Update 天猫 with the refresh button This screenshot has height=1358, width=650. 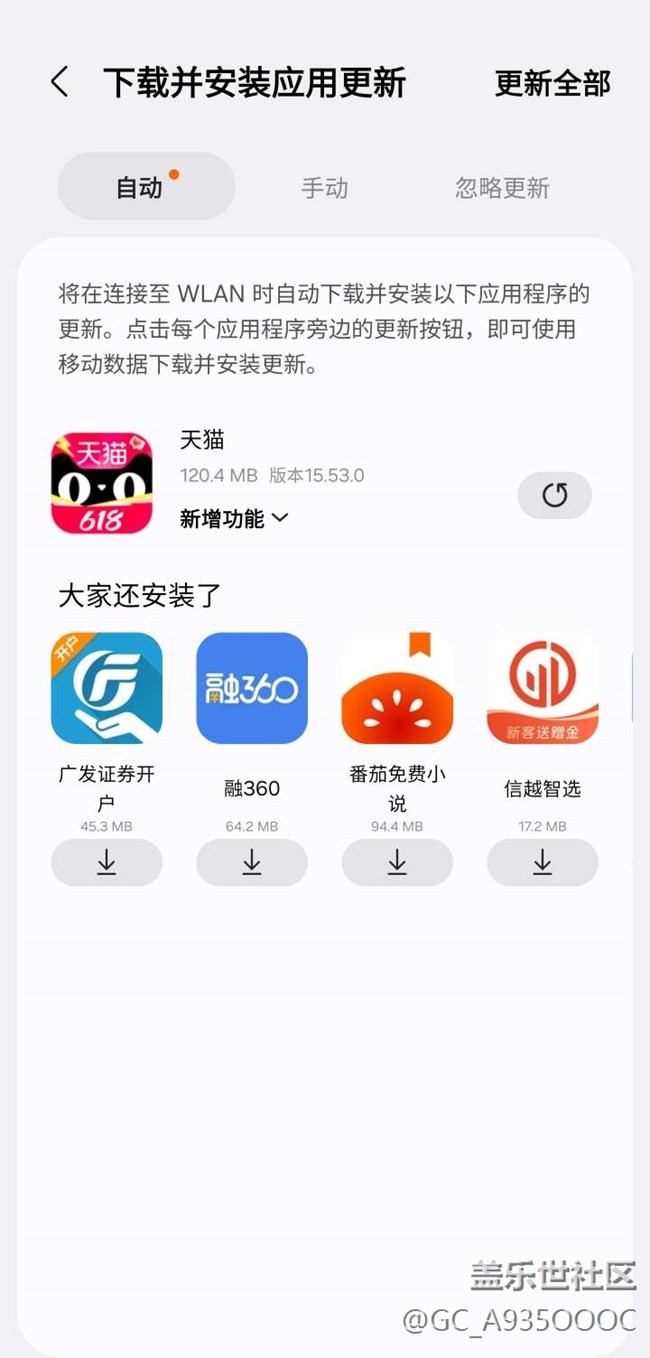[554, 495]
